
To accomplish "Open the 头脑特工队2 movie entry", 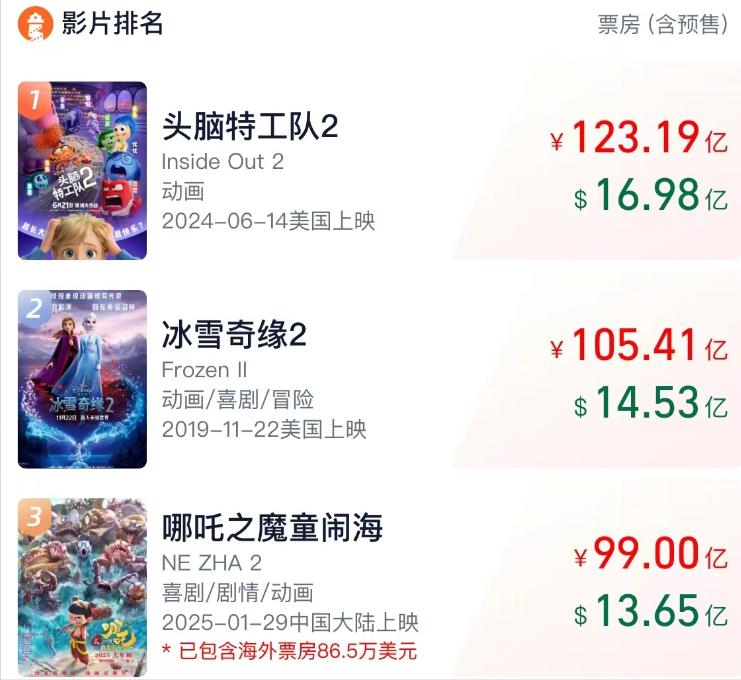I will [x=250, y=128].
